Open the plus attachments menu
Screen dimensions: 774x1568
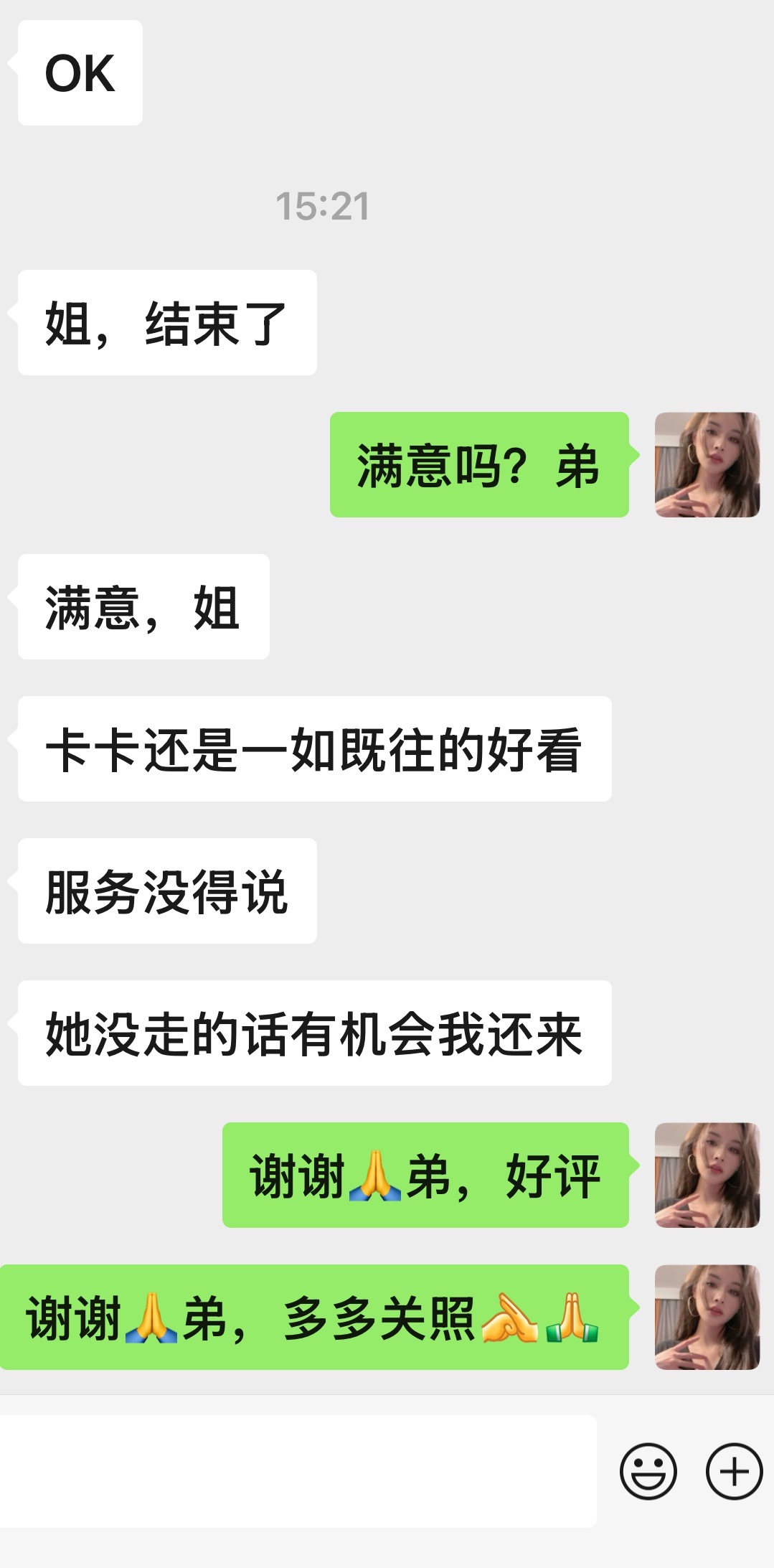tap(734, 1472)
